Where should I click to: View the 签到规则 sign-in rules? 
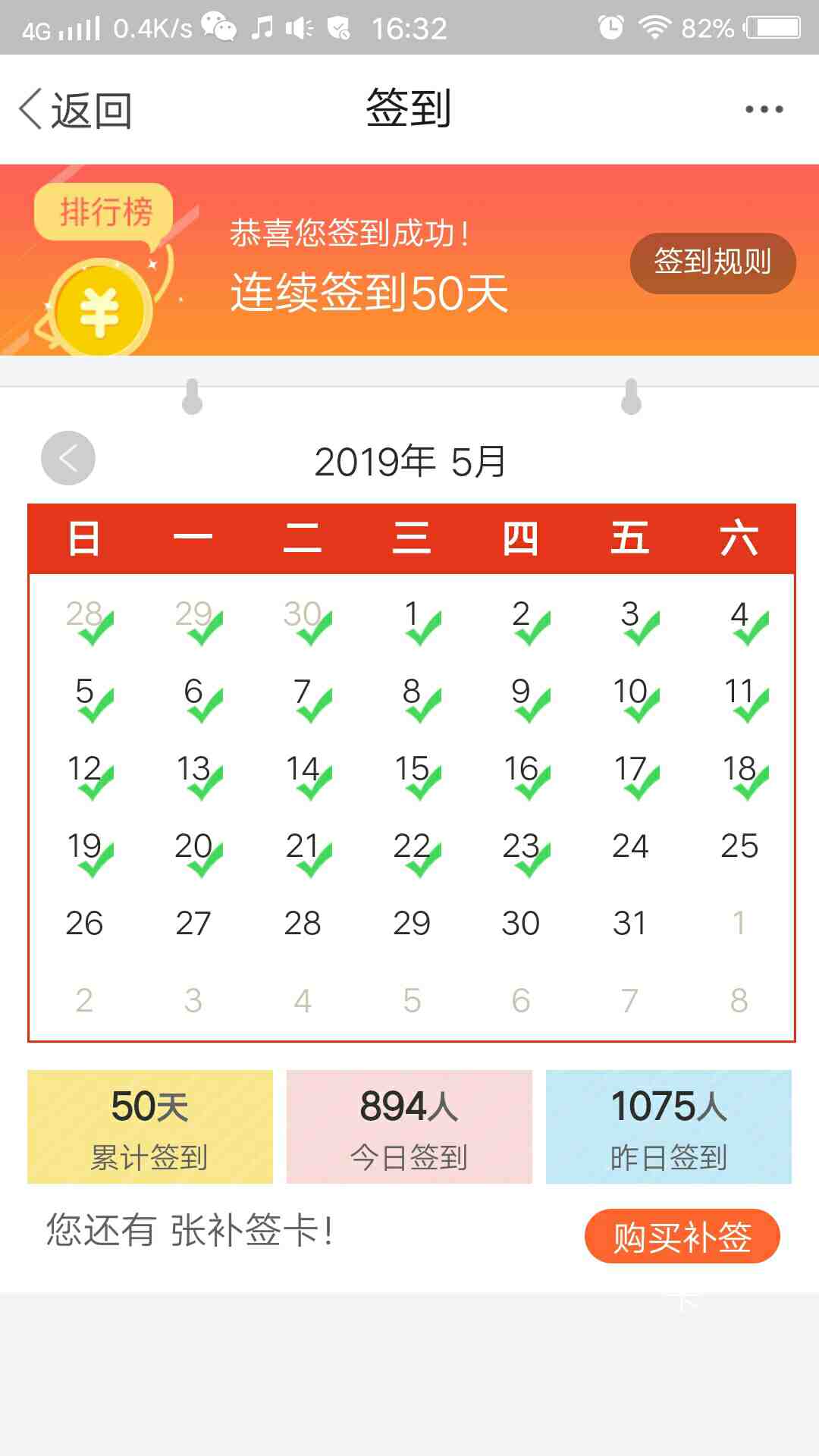712,262
